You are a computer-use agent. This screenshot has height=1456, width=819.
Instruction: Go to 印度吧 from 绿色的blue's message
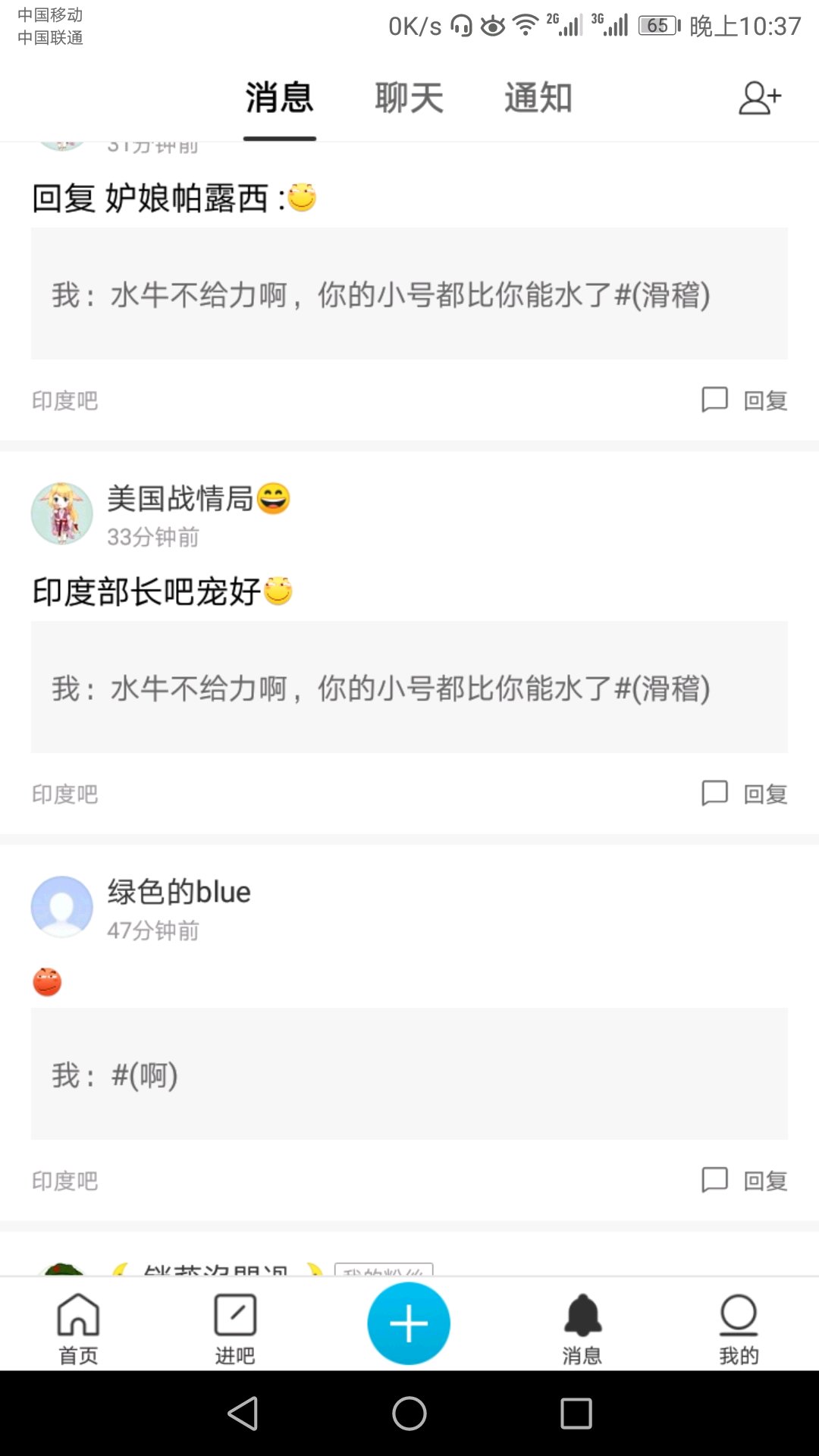click(x=65, y=1181)
